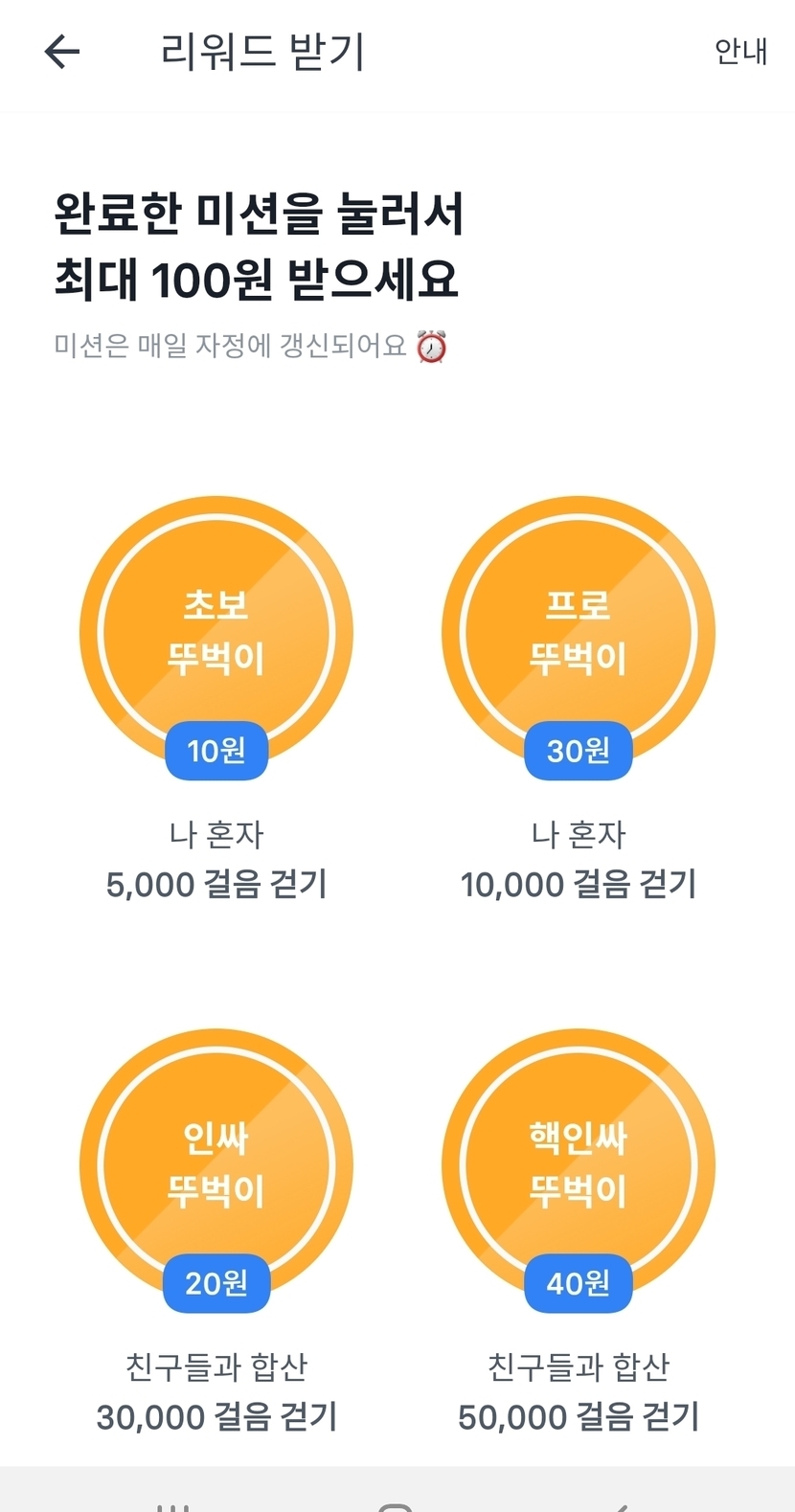
Task: Tap the 핵인싸 뚜벅이 40원 mission
Action: point(578,1165)
